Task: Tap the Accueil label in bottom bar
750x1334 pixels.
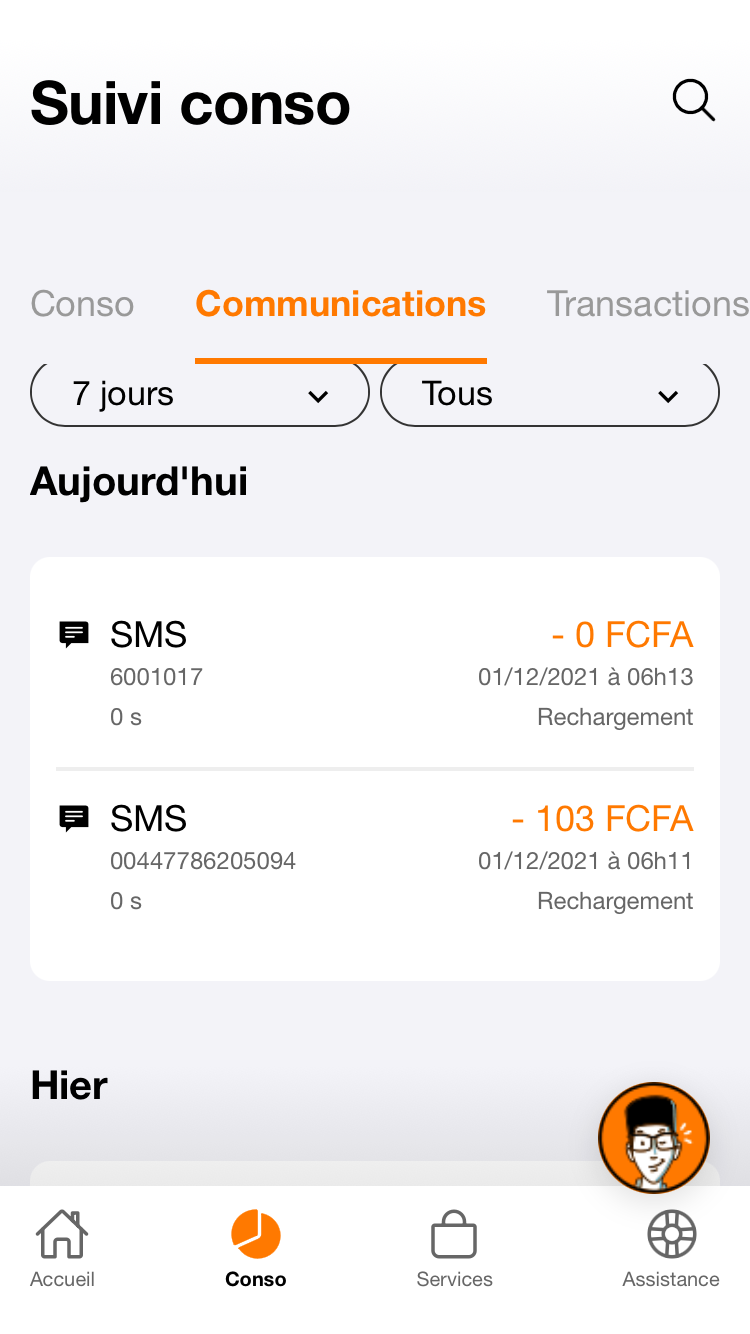Action: click(x=62, y=1278)
